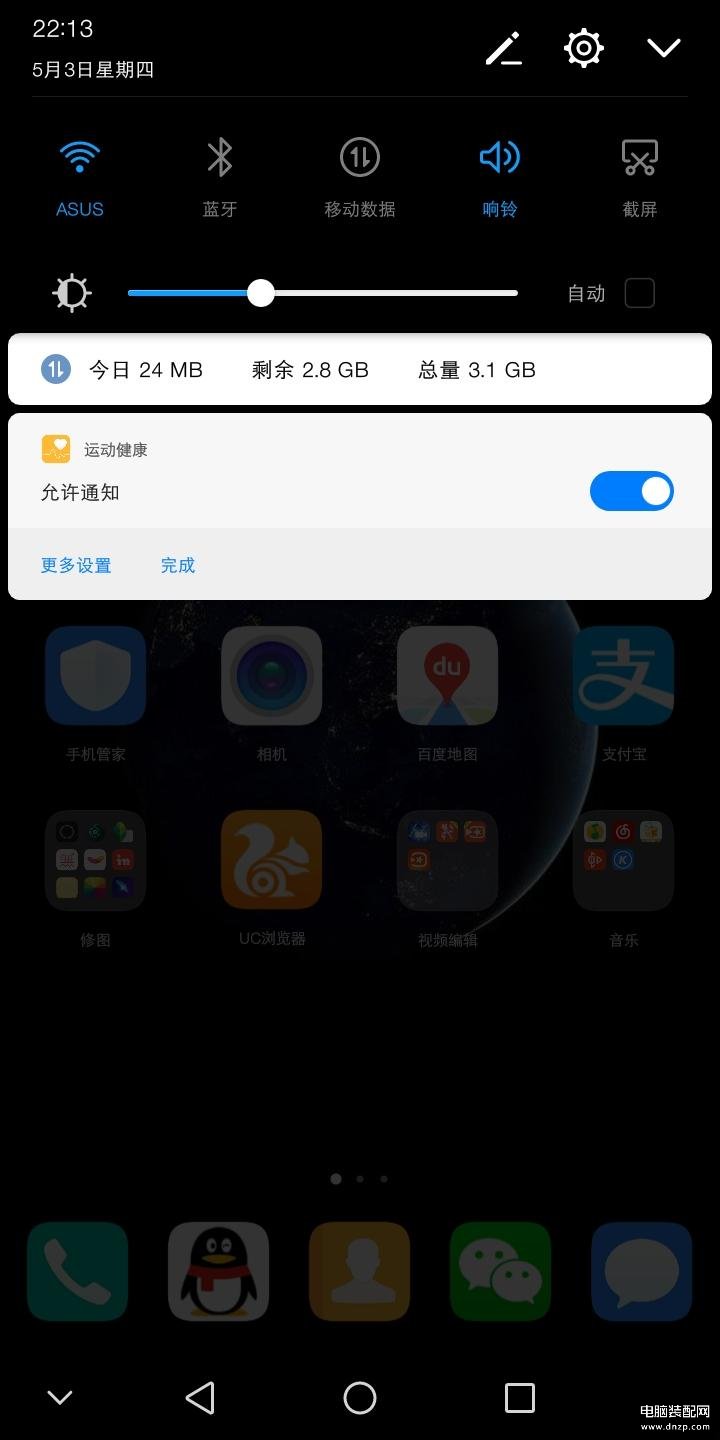720x1440 pixels.
Task: Go back with the navigation bar
Action: tap(200, 1397)
